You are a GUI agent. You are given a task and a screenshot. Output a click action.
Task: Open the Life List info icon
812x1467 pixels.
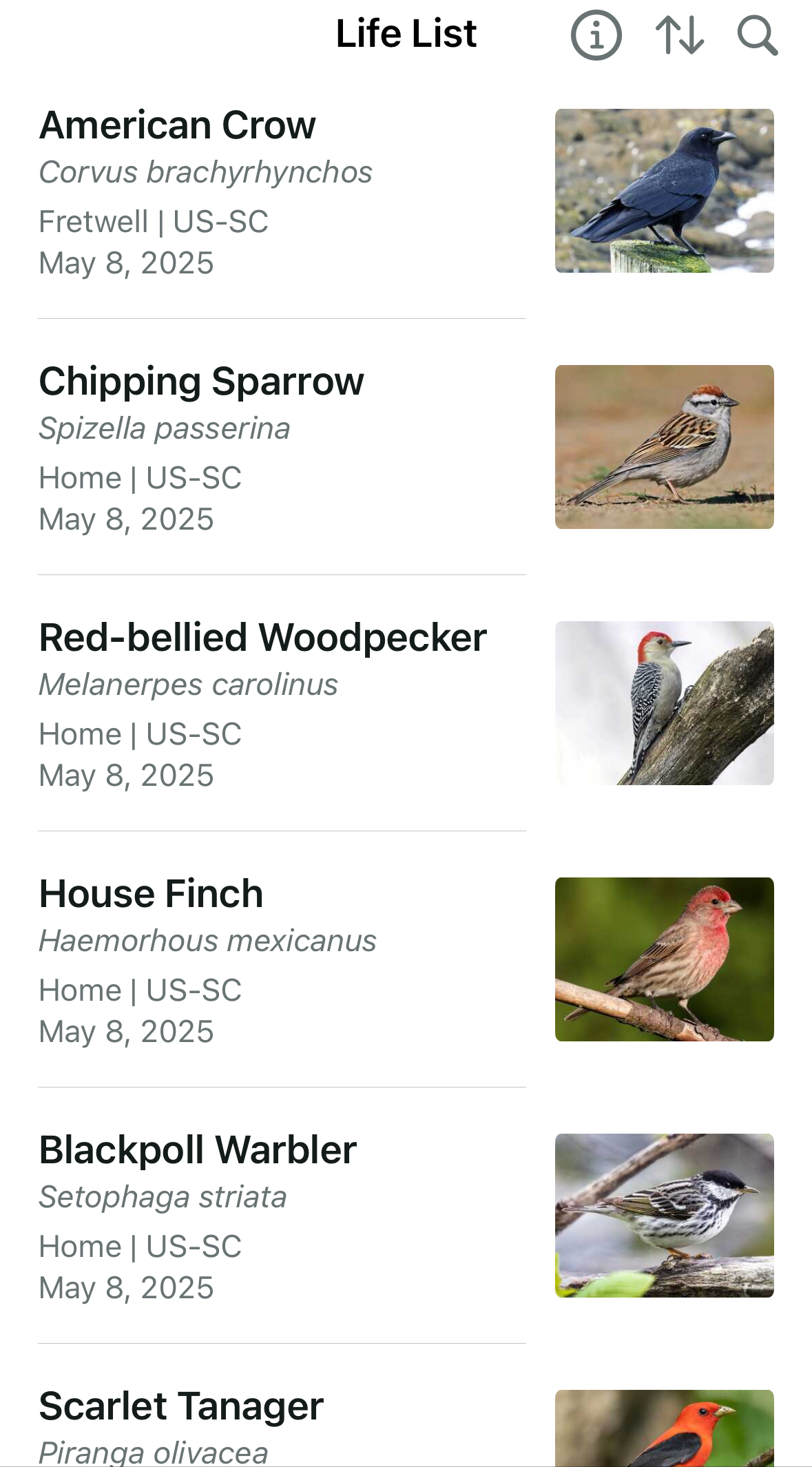coord(596,35)
